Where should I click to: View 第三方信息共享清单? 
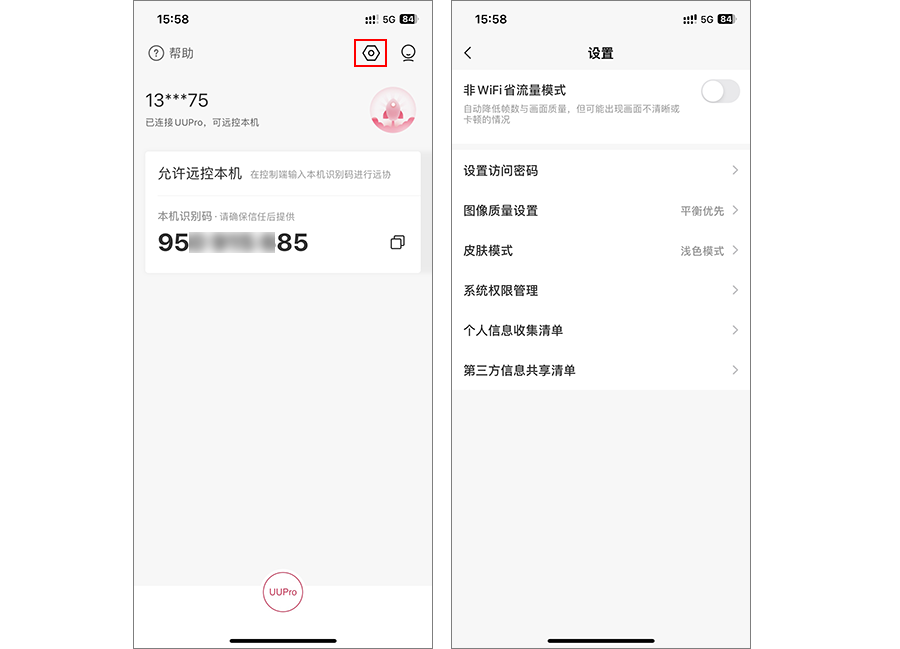[x=600, y=370]
